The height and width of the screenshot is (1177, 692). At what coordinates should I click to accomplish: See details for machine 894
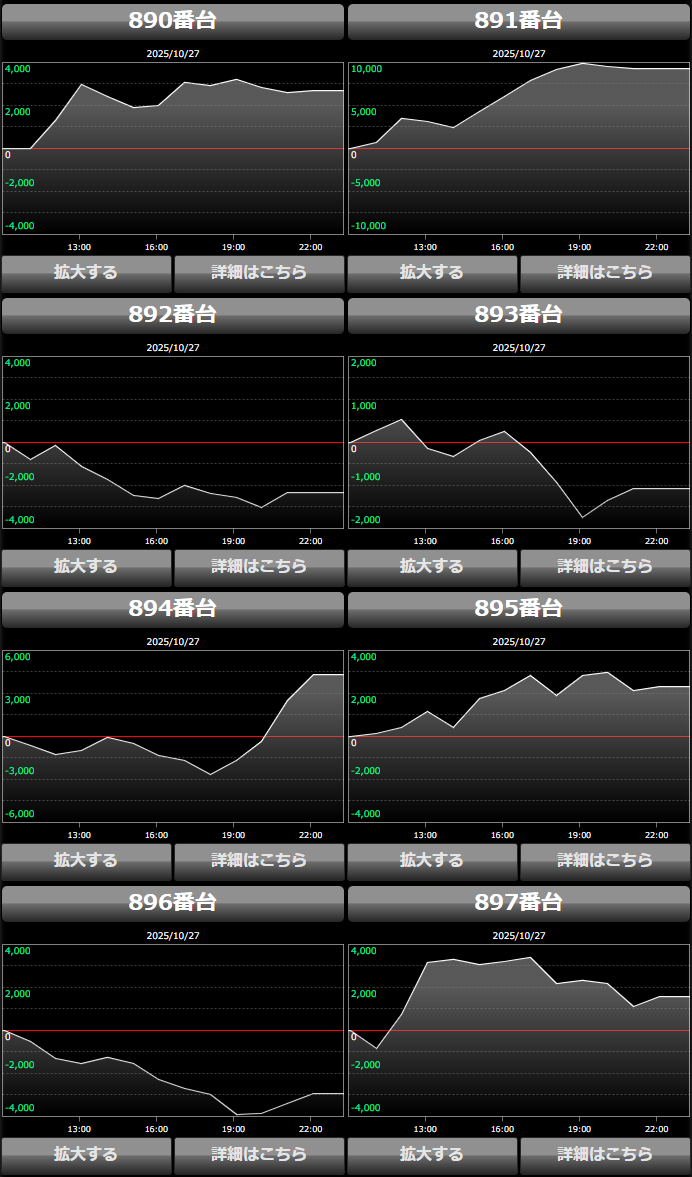coord(259,860)
